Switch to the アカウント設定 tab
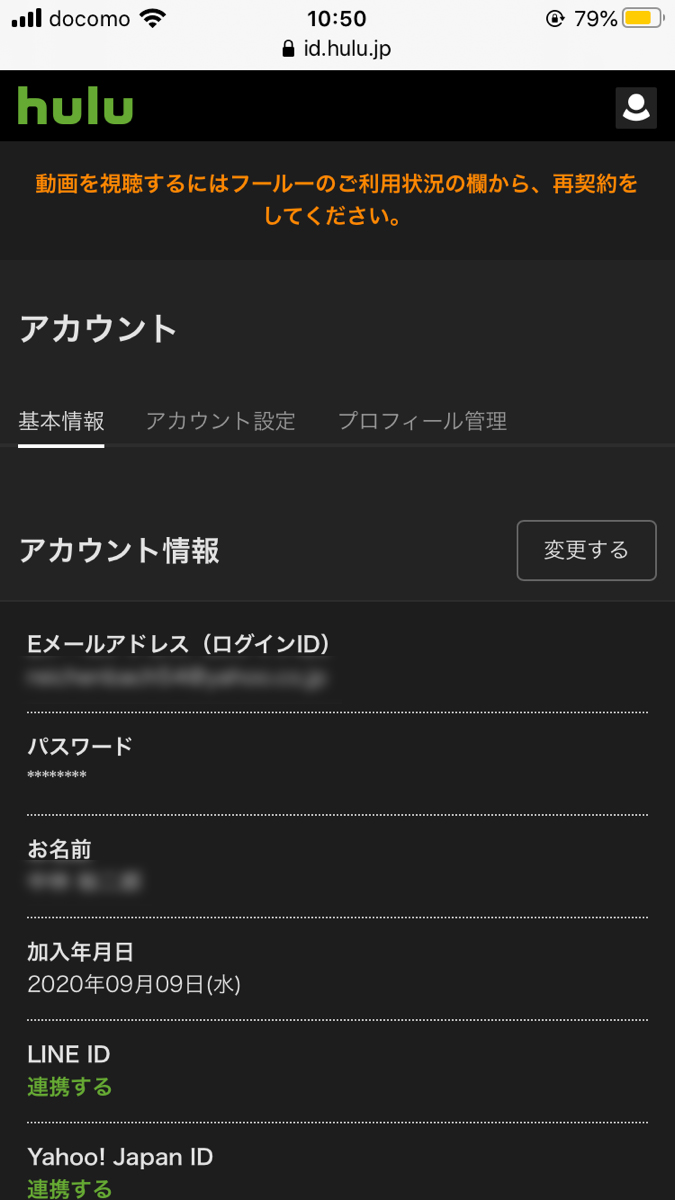 click(221, 421)
